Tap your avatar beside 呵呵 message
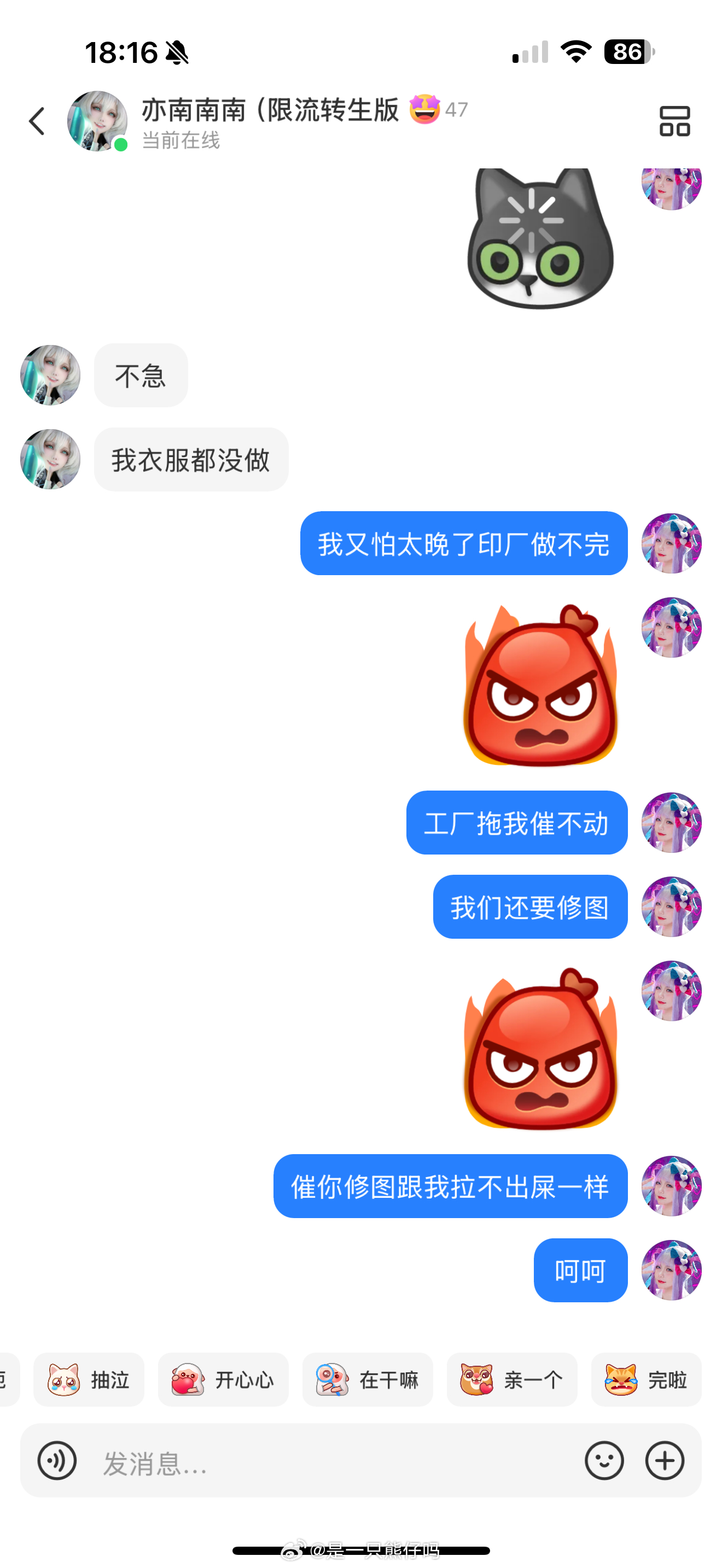Viewport: 722px width, 1568px height. (x=671, y=1269)
